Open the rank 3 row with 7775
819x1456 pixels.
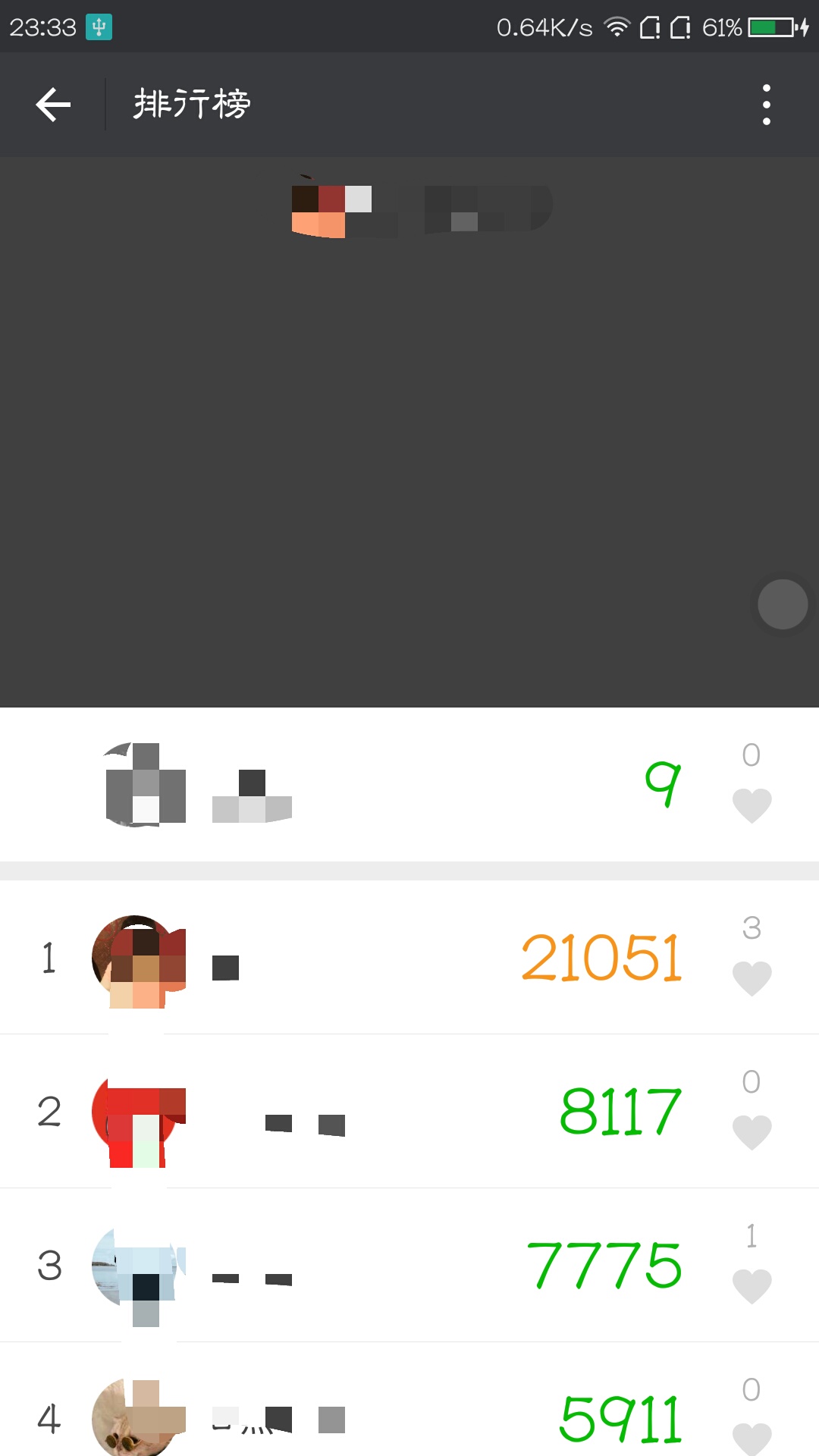pos(409,1265)
